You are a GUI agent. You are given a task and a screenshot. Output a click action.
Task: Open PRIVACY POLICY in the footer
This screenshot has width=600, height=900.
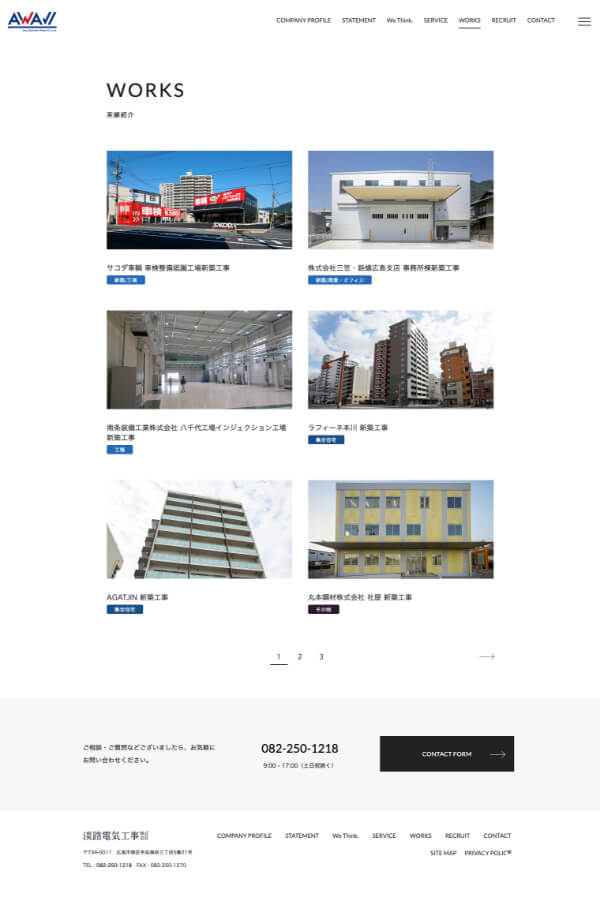(x=488, y=853)
